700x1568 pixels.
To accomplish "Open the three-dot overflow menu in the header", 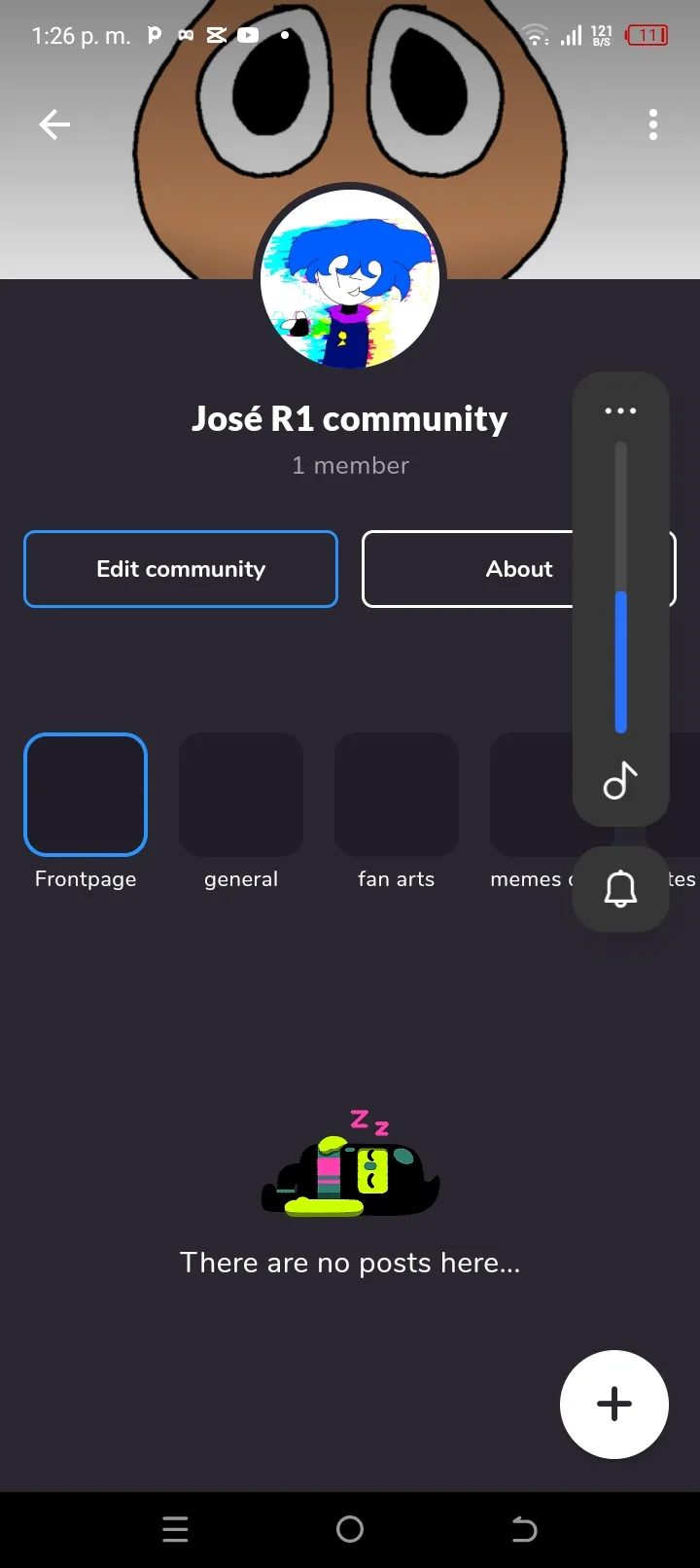I will (x=653, y=125).
